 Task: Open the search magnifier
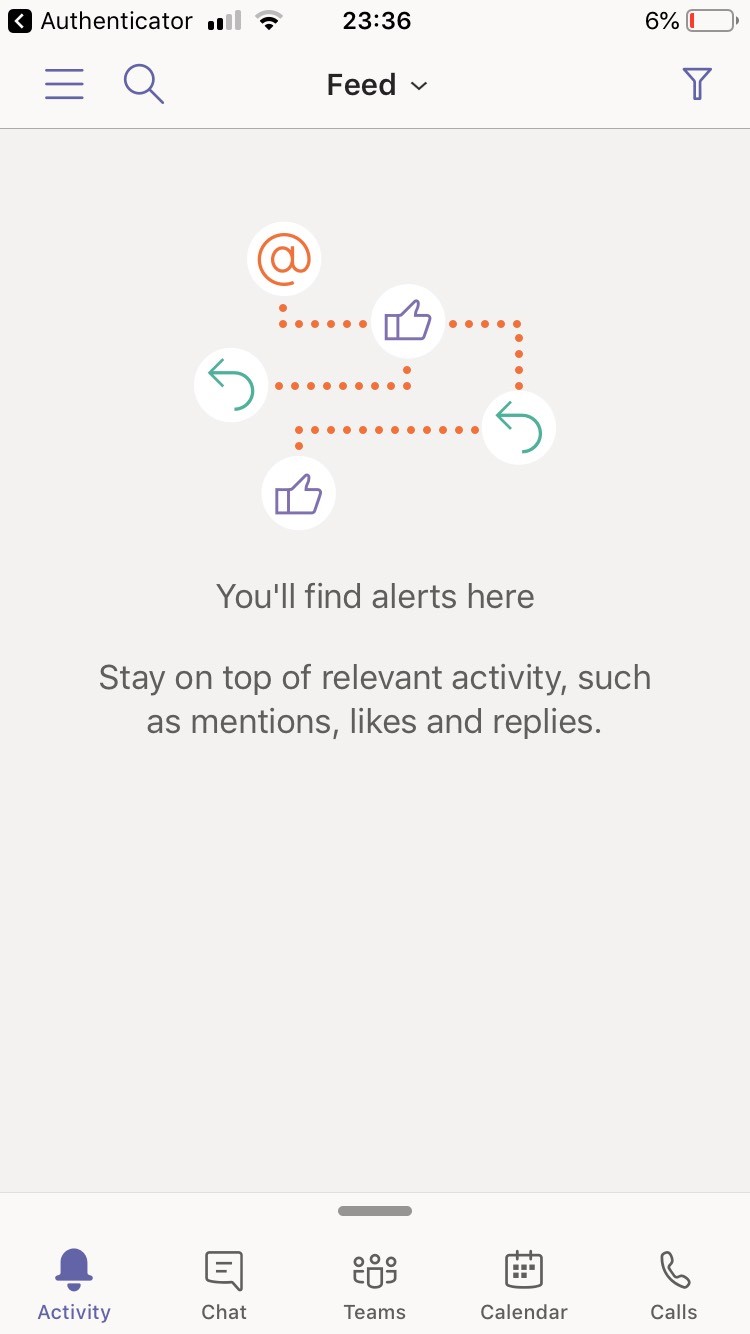[x=144, y=85]
